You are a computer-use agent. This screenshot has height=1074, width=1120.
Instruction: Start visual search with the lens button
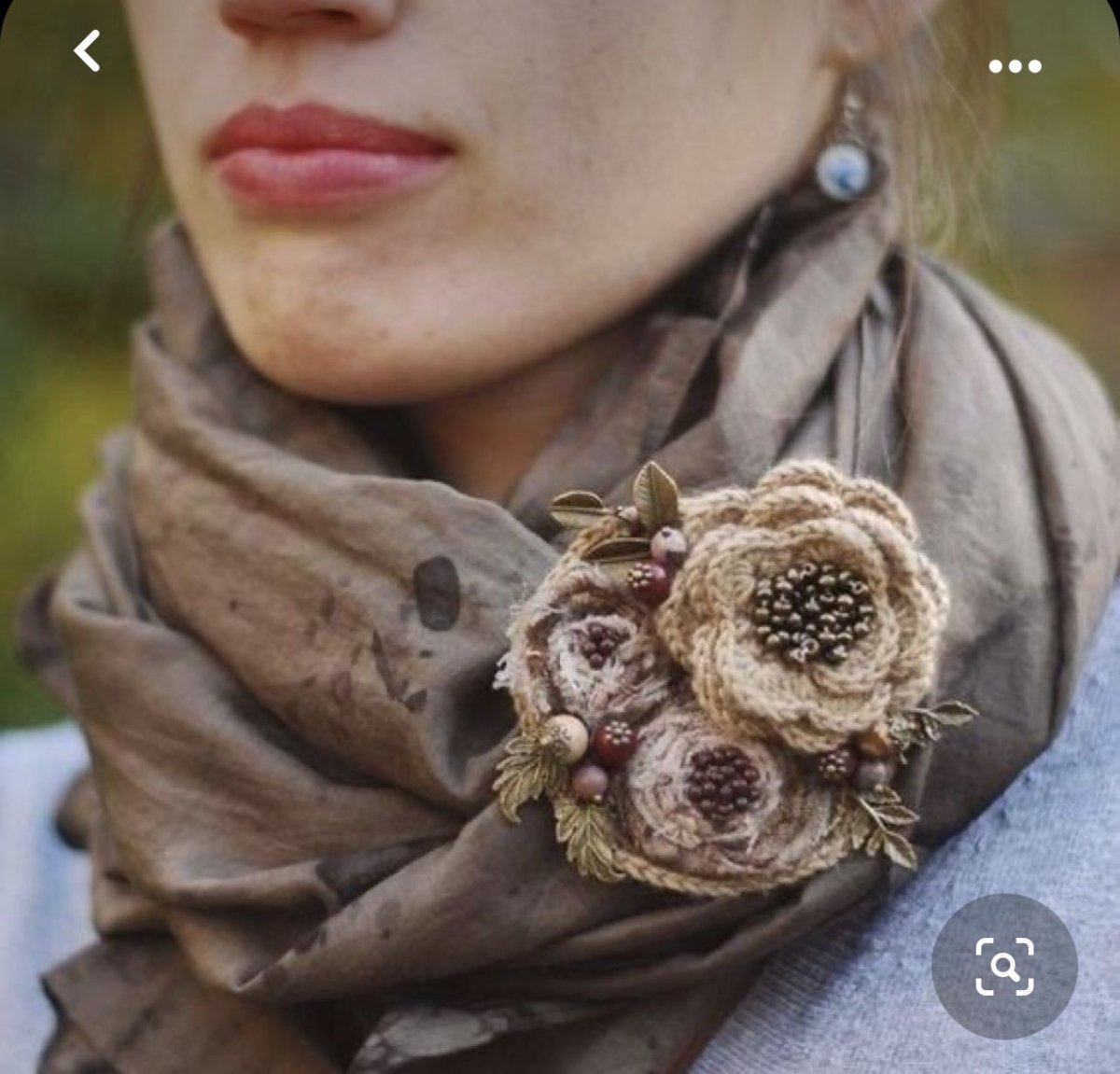pos(1004,967)
